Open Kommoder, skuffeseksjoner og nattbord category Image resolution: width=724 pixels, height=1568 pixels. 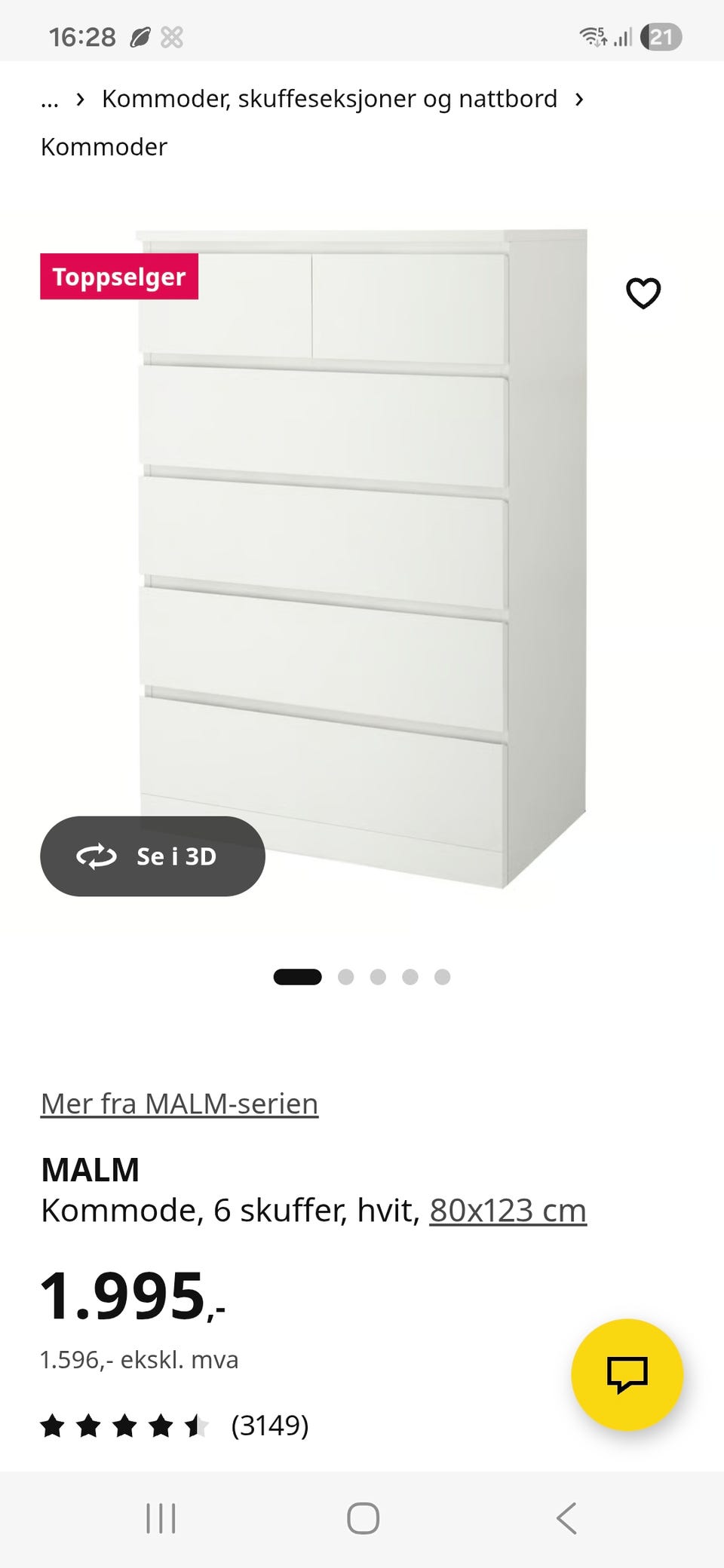pos(330,99)
